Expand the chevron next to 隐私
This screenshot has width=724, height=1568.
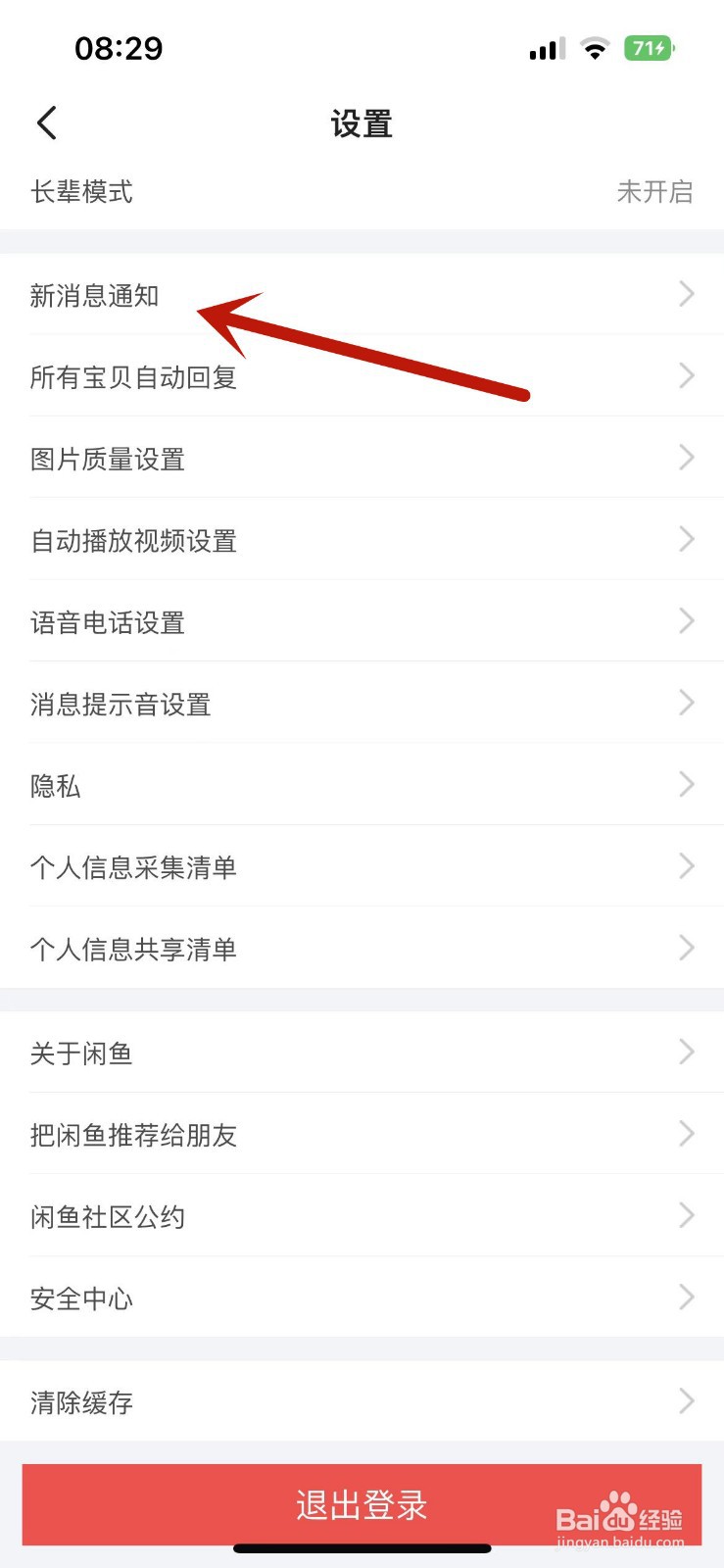point(686,784)
